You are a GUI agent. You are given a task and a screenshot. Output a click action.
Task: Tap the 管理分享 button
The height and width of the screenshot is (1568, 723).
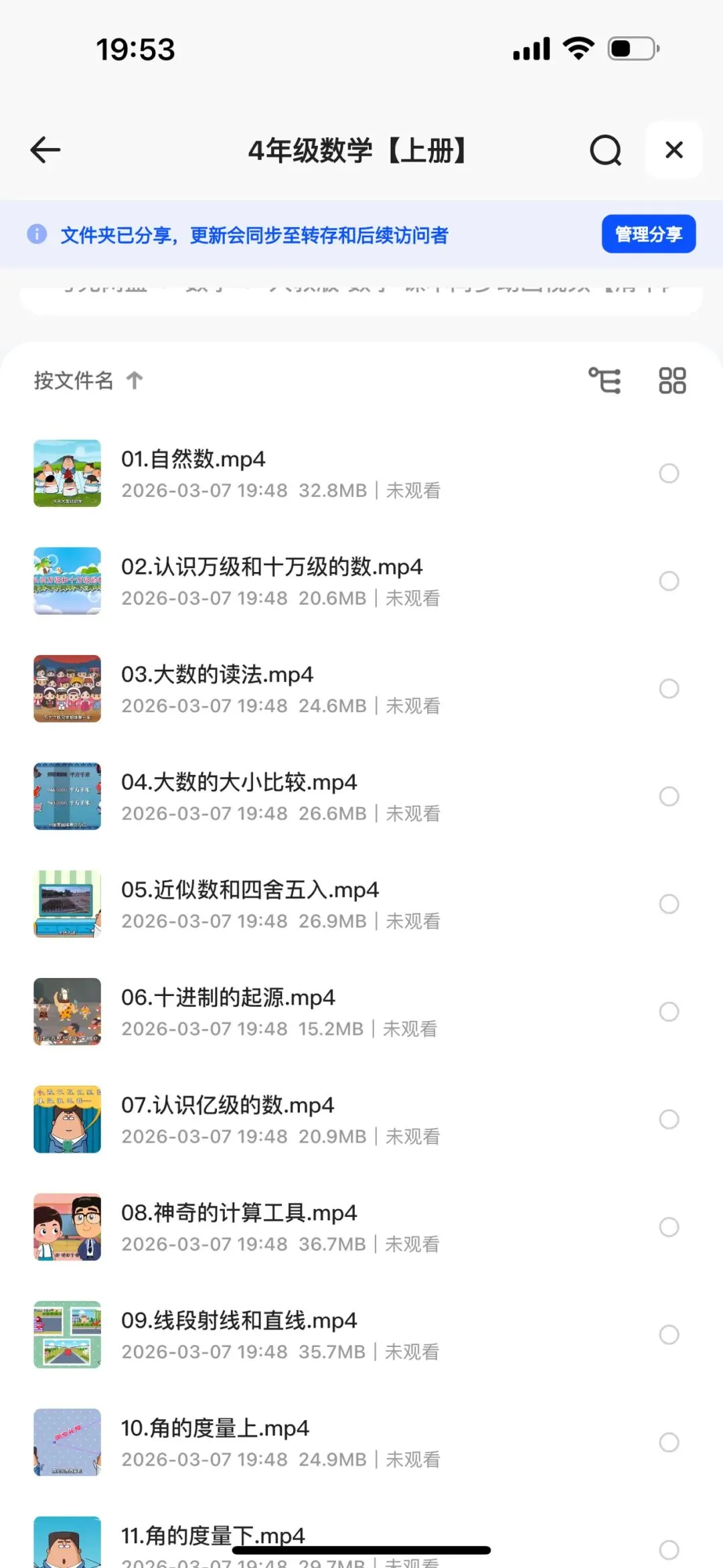pos(648,234)
